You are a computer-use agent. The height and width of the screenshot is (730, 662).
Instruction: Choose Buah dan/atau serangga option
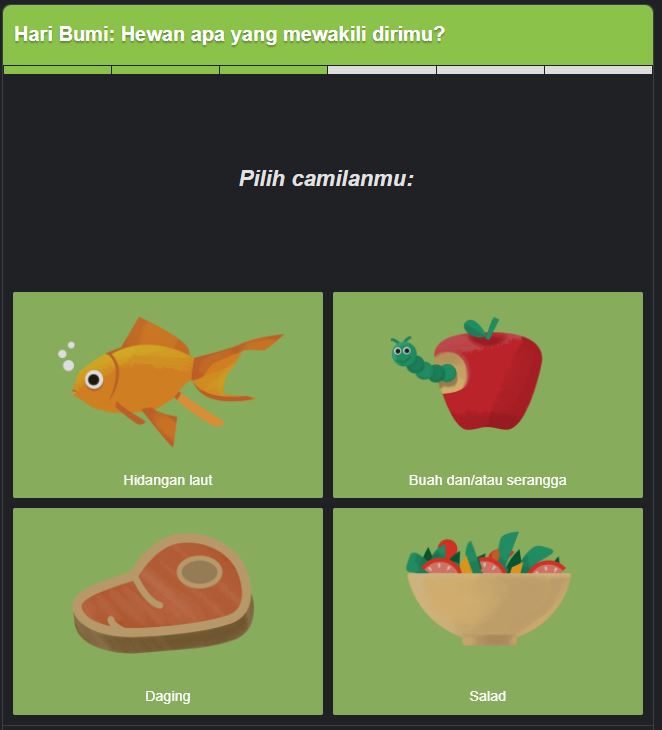tap(487, 395)
